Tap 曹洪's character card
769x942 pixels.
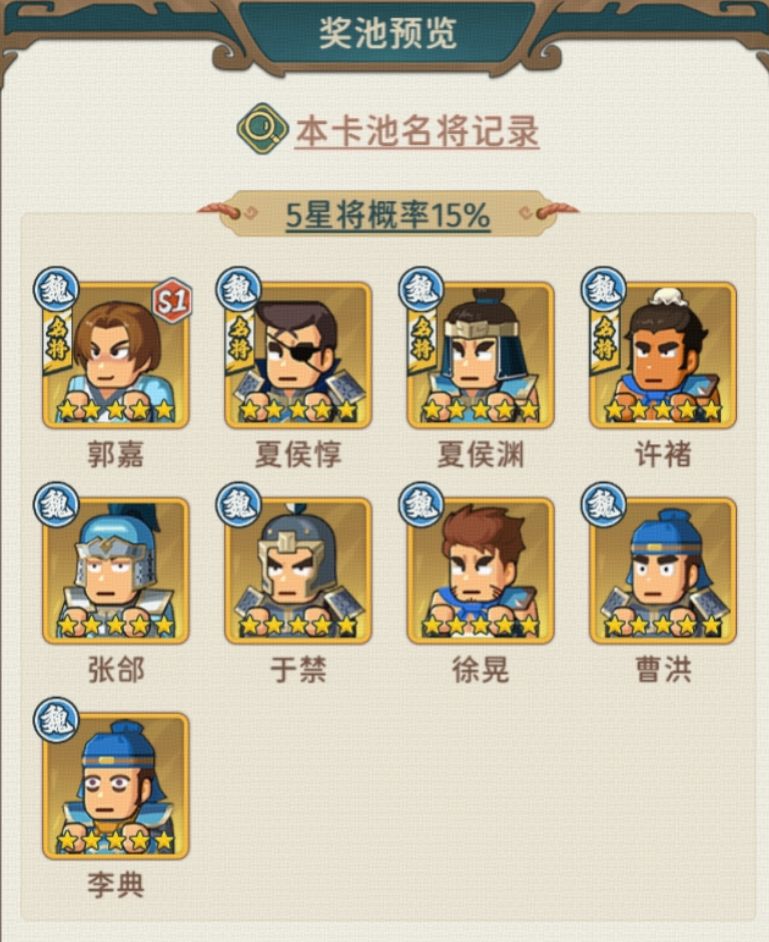coord(663,570)
